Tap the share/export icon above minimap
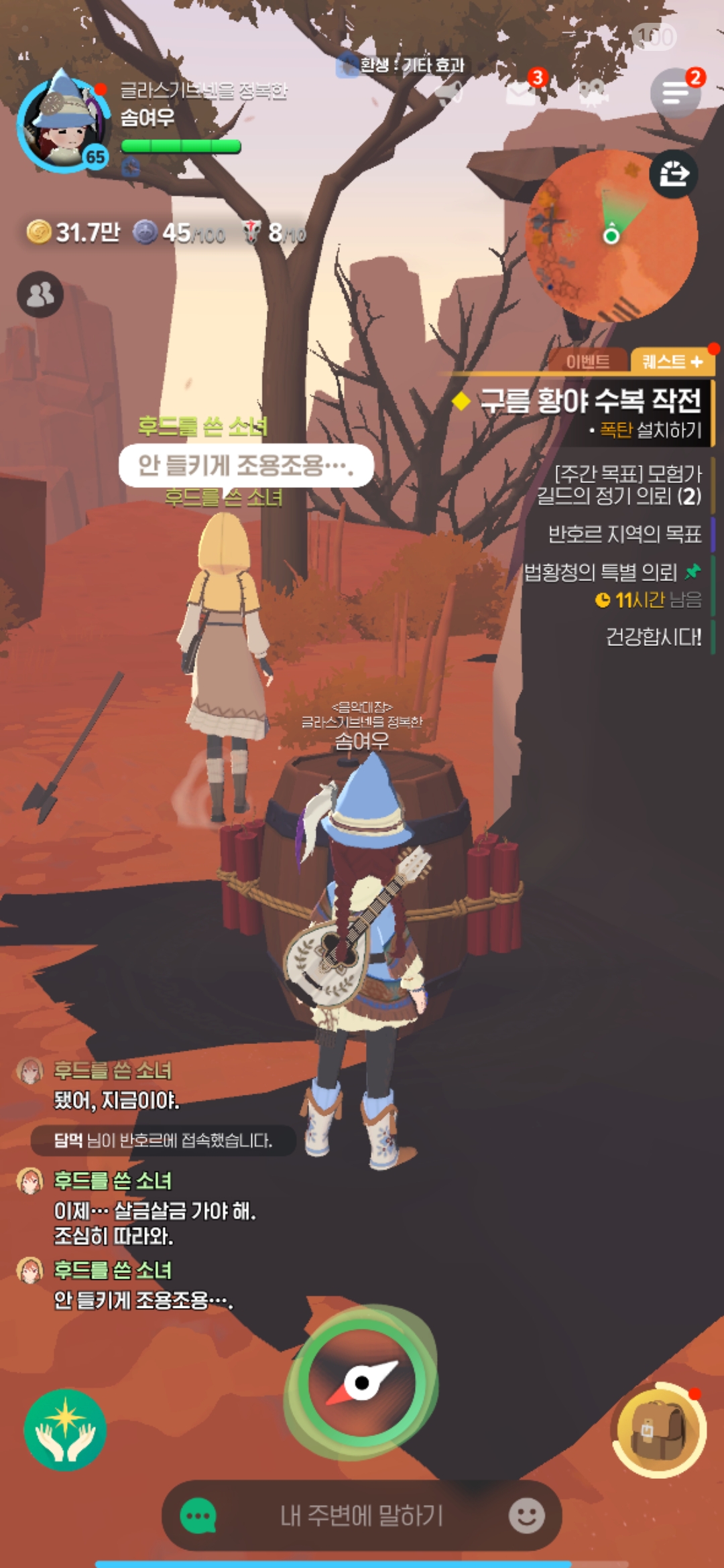The image size is (724, 1568). pos(673,174)
